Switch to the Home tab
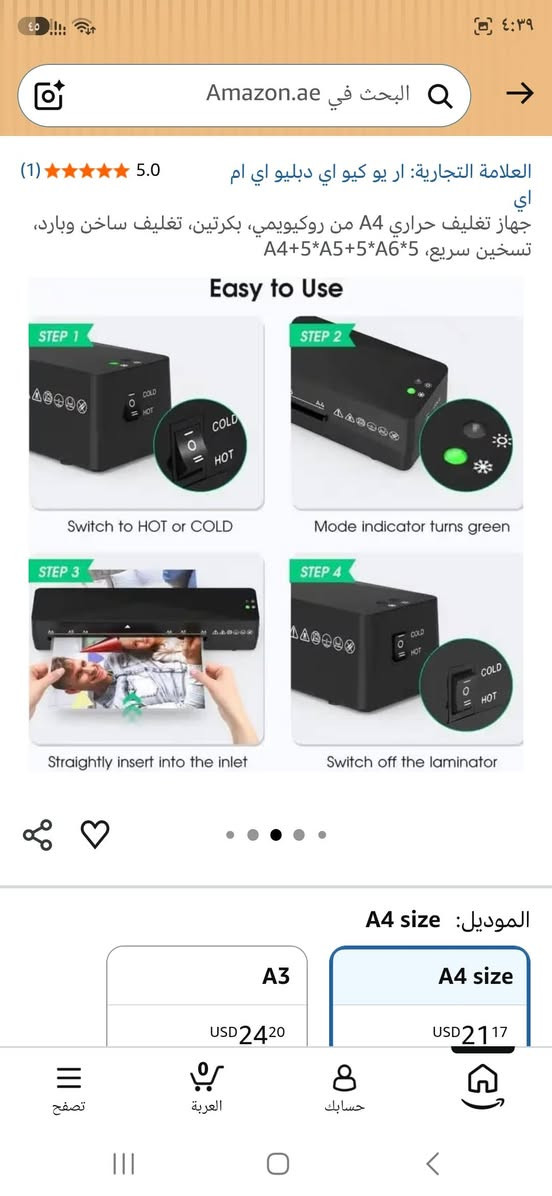 (483, 1086)
